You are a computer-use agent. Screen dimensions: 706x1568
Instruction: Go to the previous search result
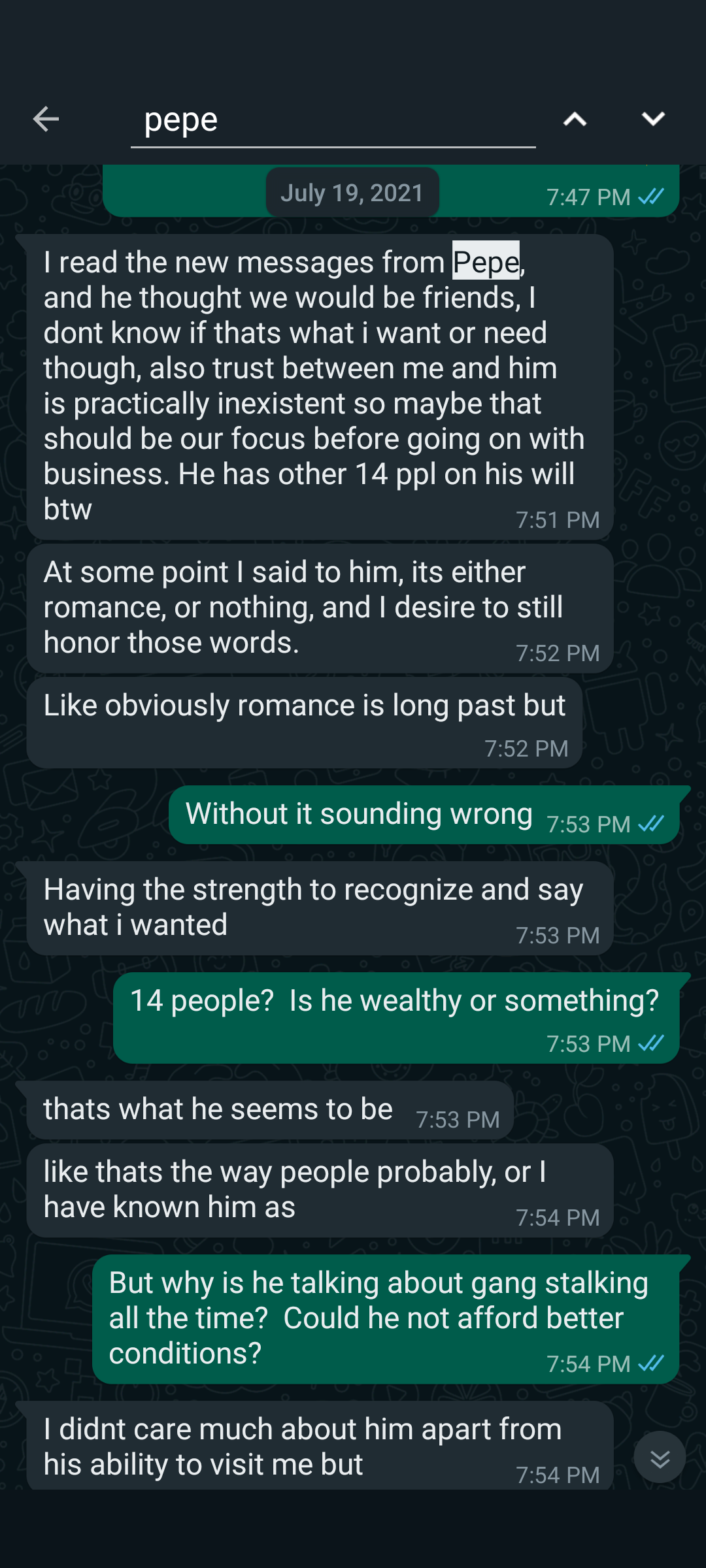(575, 119)
